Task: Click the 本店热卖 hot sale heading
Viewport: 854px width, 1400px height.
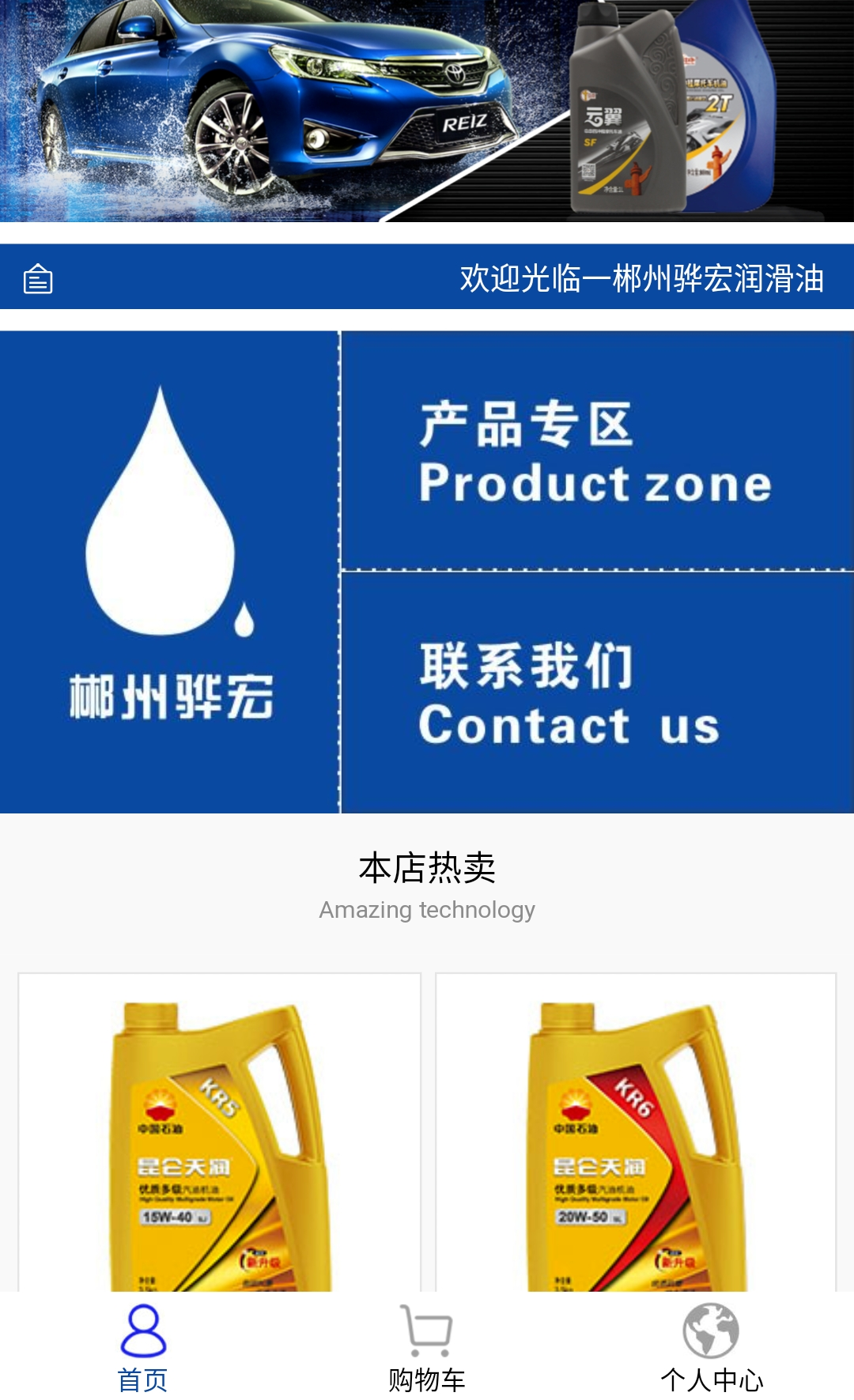Action: click(427, 867)
